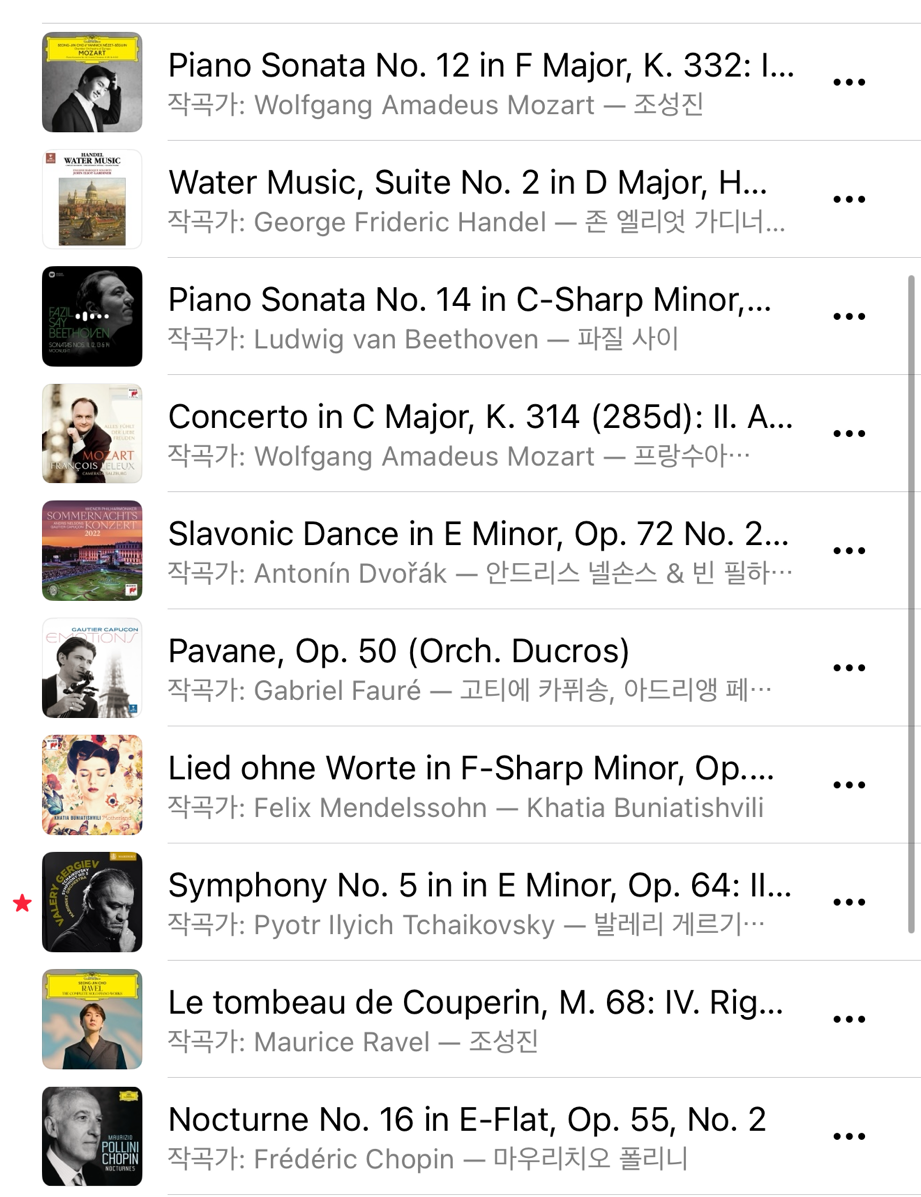Open more options for Nocturne No. 16

[849, 1136]
